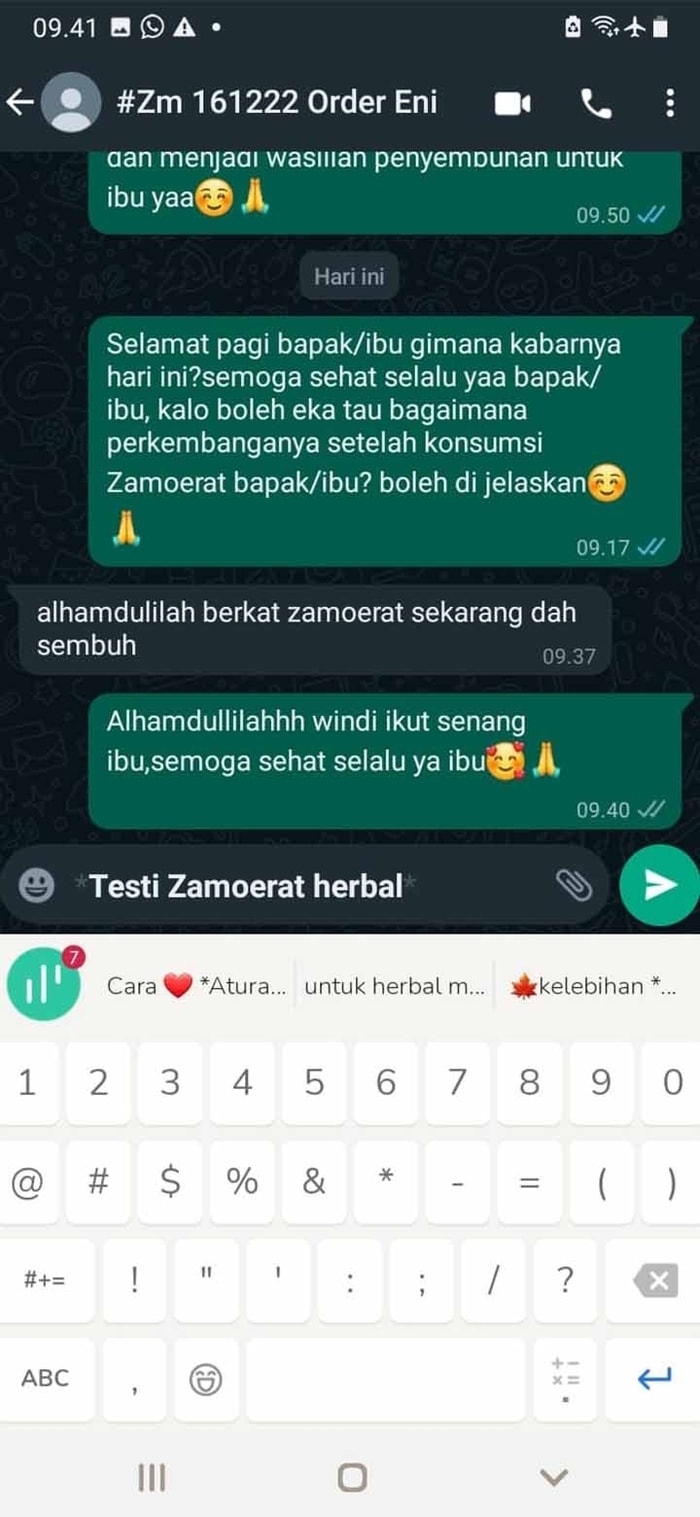Image resolution: width=700 pixels, height=1517 pixels.
Task: Hide the keyboard with the down chevron
Action: click(553, 1476)
